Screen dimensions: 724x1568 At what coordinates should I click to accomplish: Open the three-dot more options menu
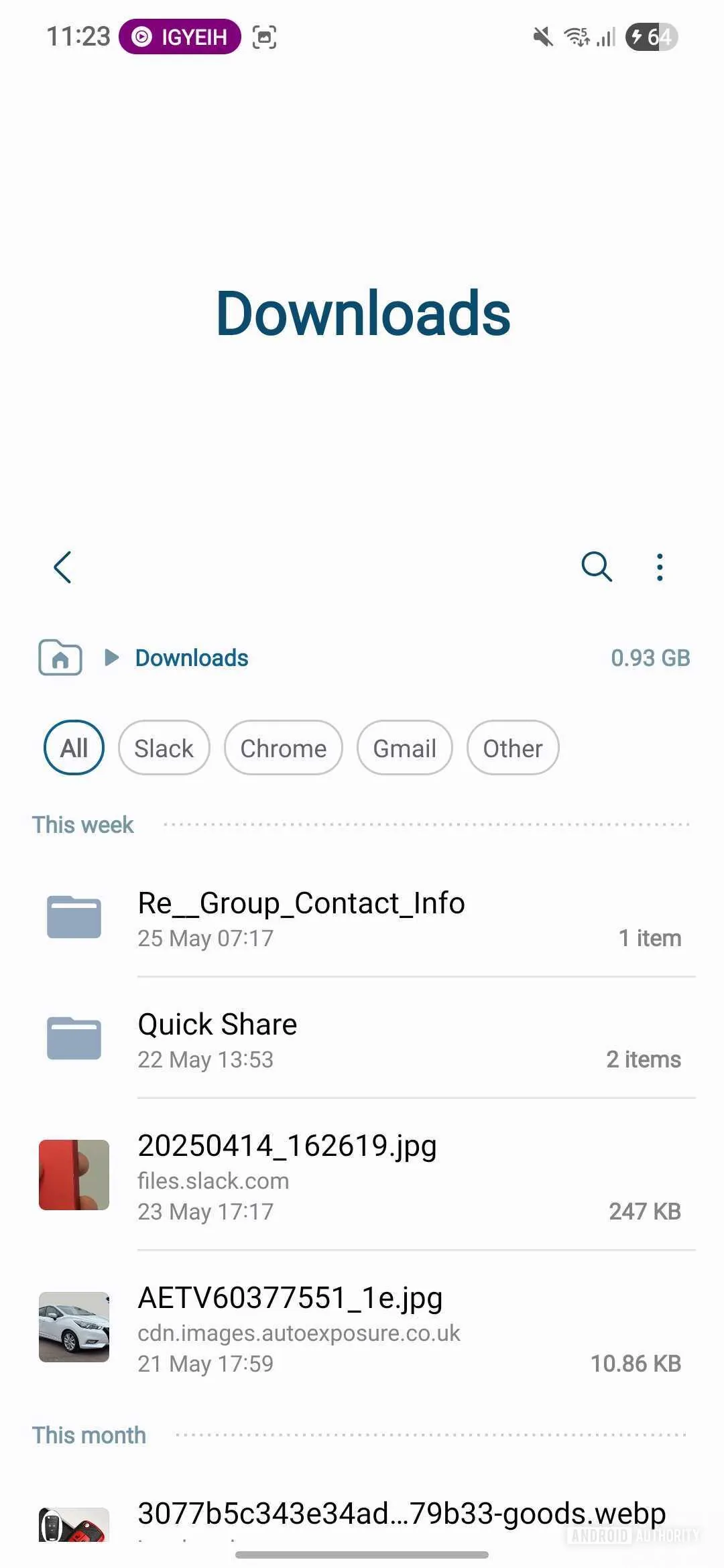[x=659, y=567]
